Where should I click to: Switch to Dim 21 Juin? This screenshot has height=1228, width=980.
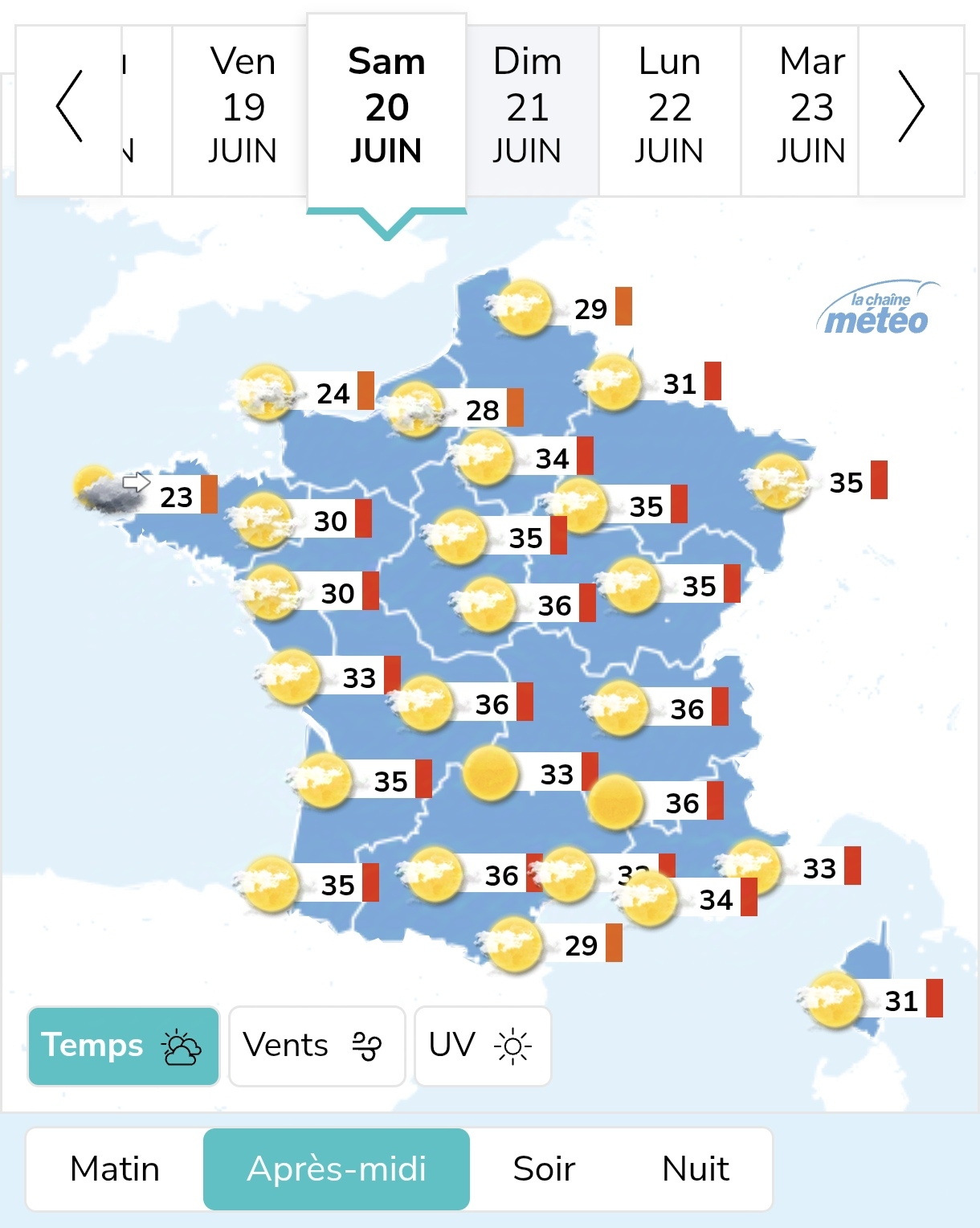pos(528,107)
